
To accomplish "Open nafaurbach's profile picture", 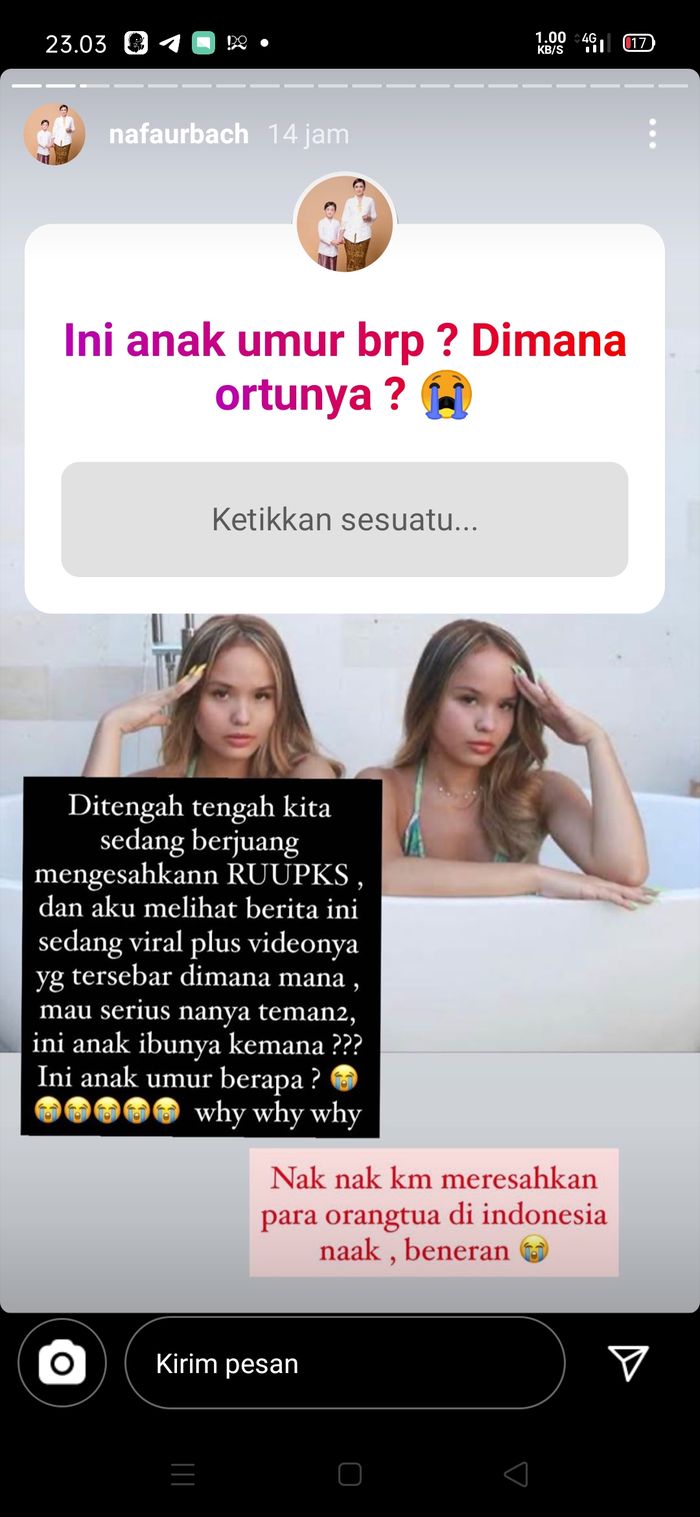I will click(x=54, y=134).
